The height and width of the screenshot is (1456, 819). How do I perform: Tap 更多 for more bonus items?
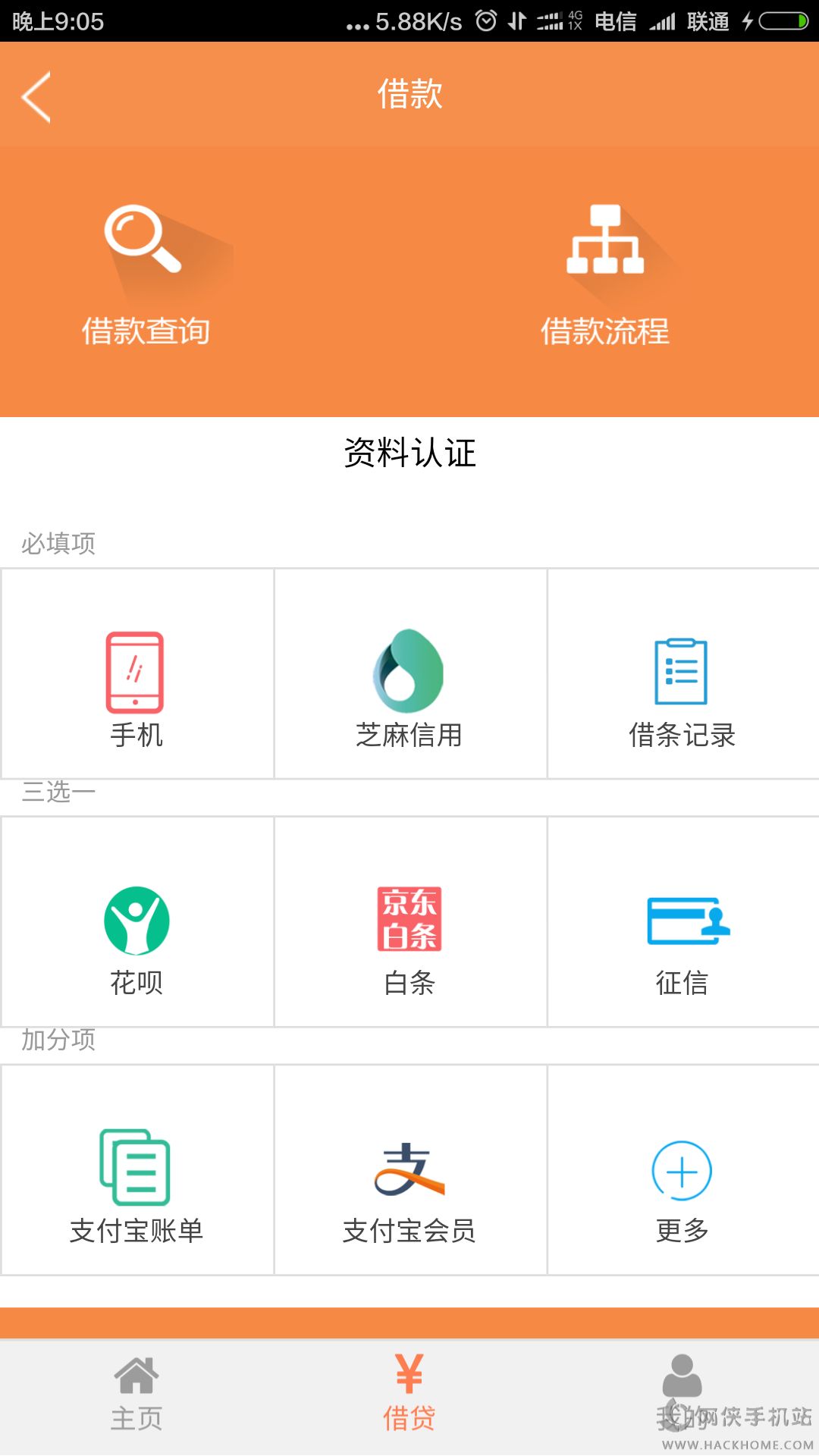click(682, 1171)
